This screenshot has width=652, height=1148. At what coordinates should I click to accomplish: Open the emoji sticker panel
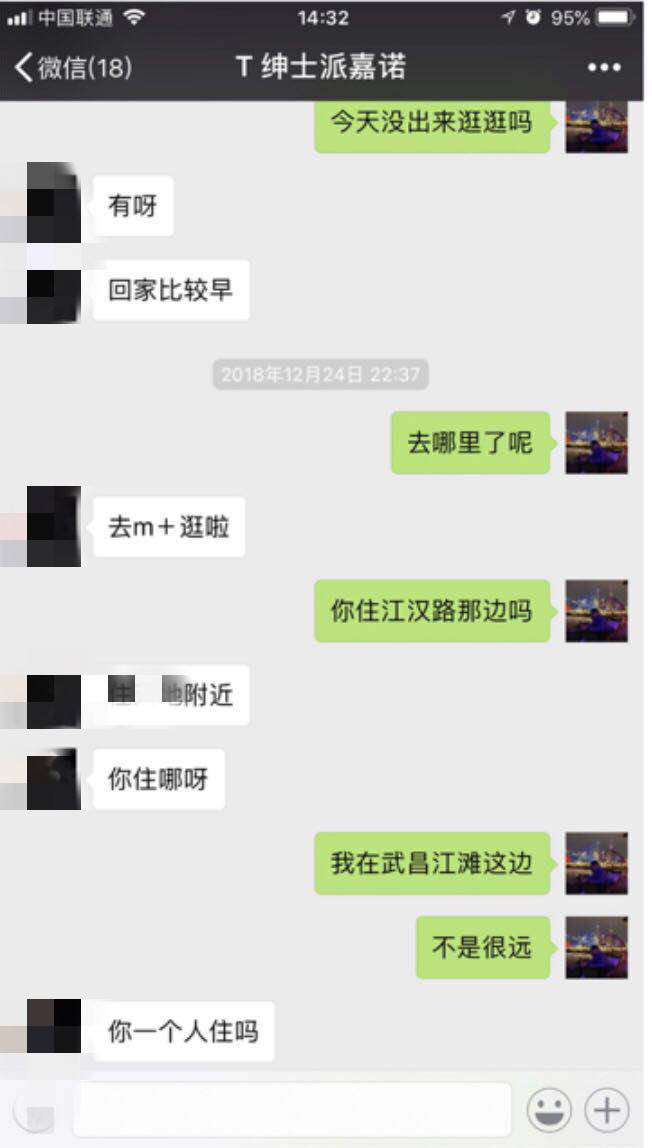(x=549, y=1110)
